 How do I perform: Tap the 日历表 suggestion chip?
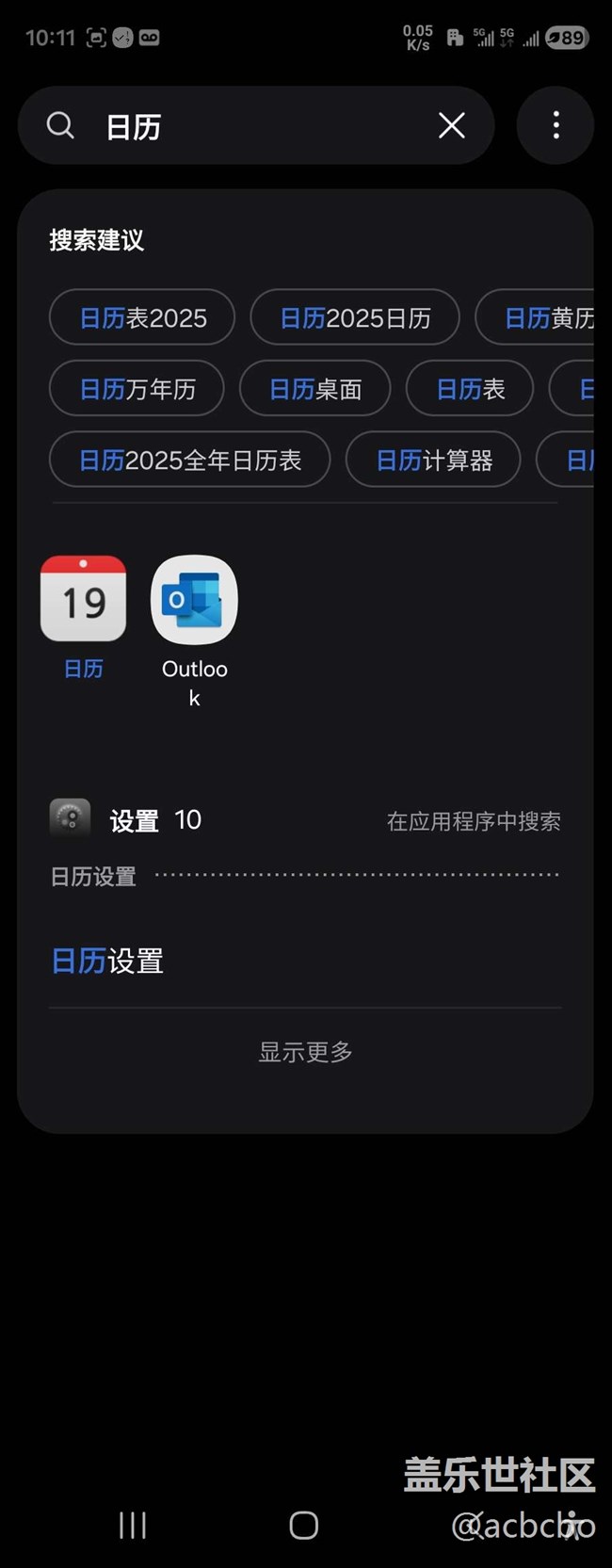point(470,389)
